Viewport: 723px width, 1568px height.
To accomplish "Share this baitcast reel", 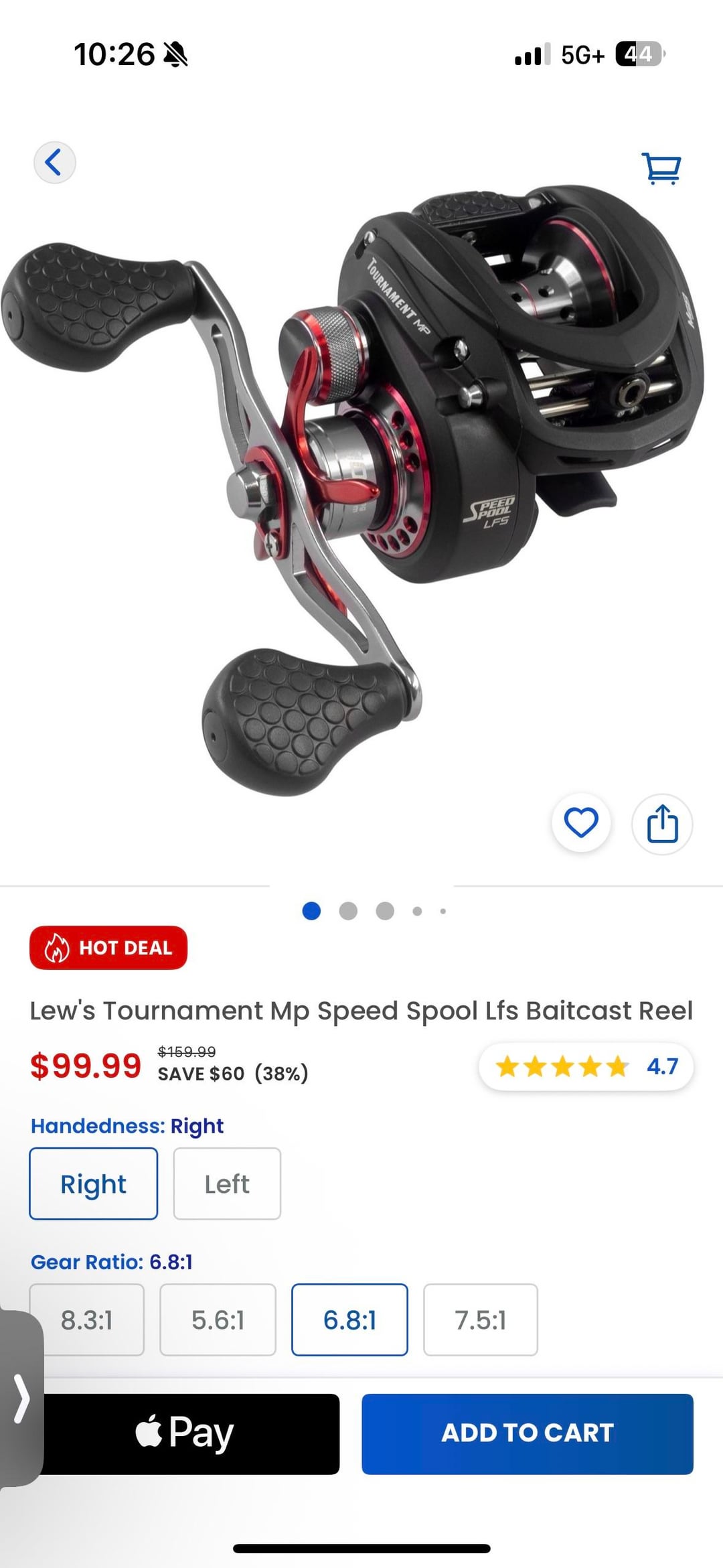I will 662,824.
